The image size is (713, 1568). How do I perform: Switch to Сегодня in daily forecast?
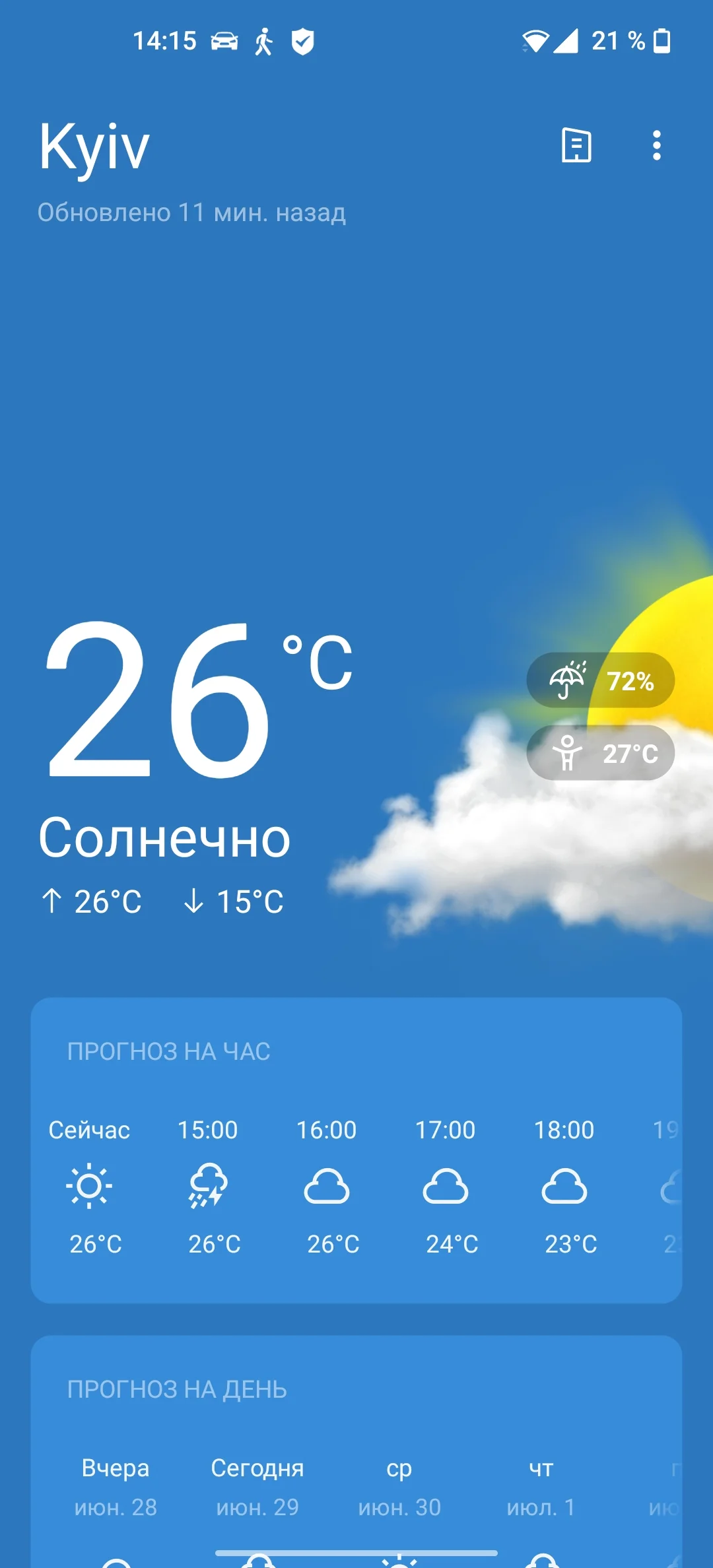[x=257, y=1468]
